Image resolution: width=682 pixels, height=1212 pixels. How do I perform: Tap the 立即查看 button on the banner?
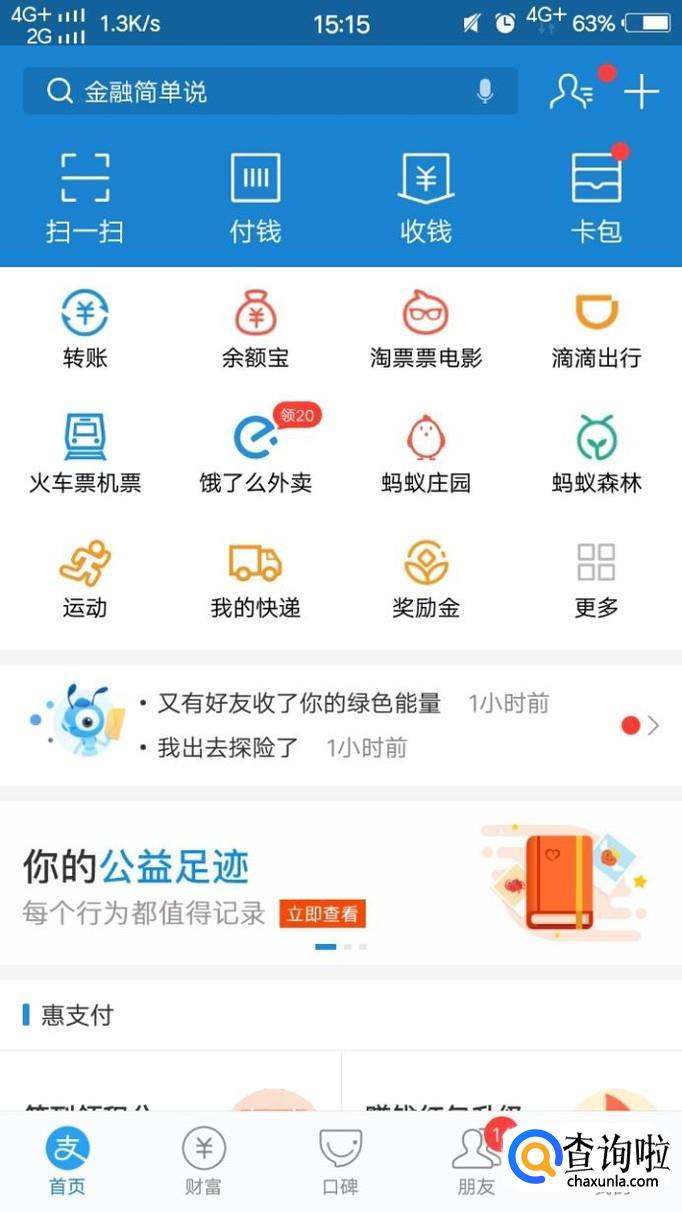click(x=322, y=913)
